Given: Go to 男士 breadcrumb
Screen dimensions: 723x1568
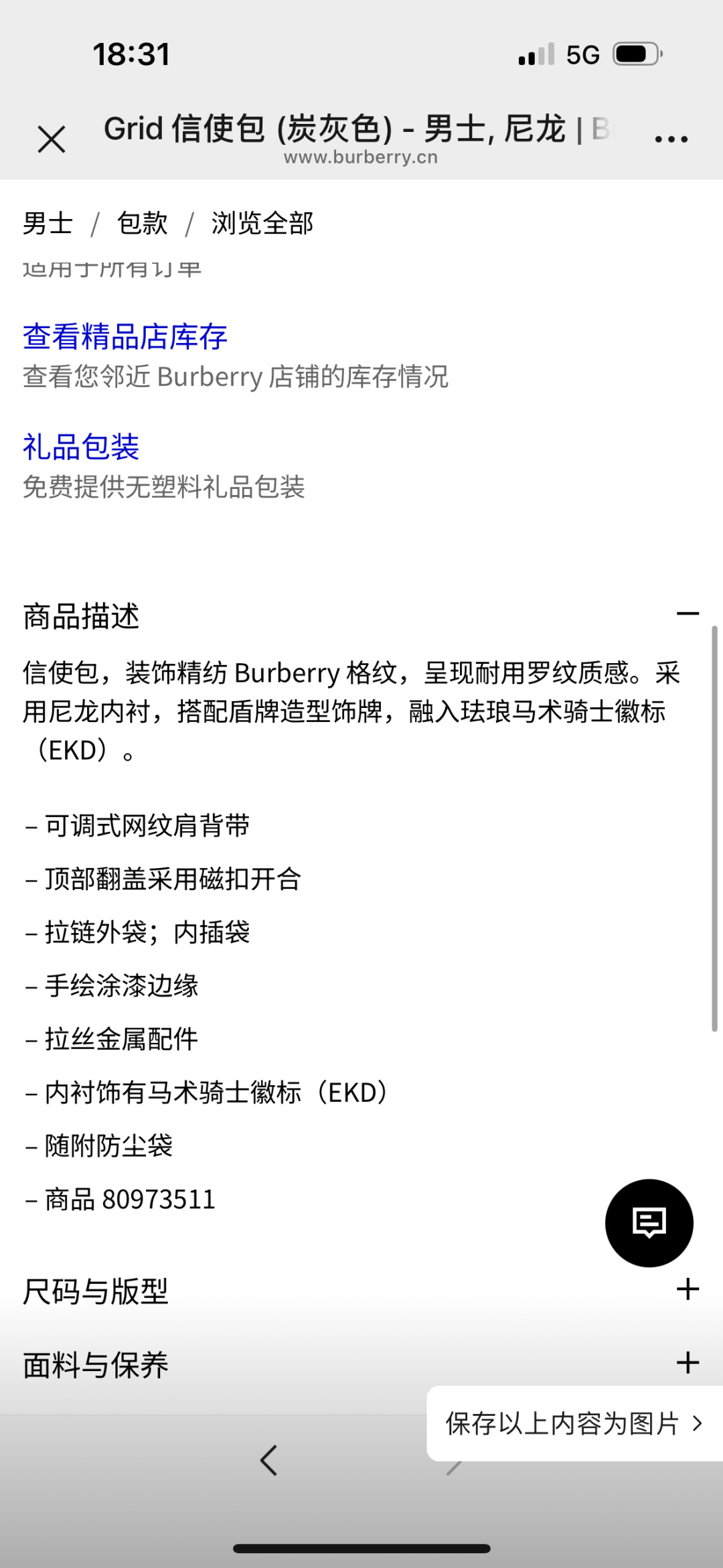Looking at the screenshot, I should tap(48, 224).
